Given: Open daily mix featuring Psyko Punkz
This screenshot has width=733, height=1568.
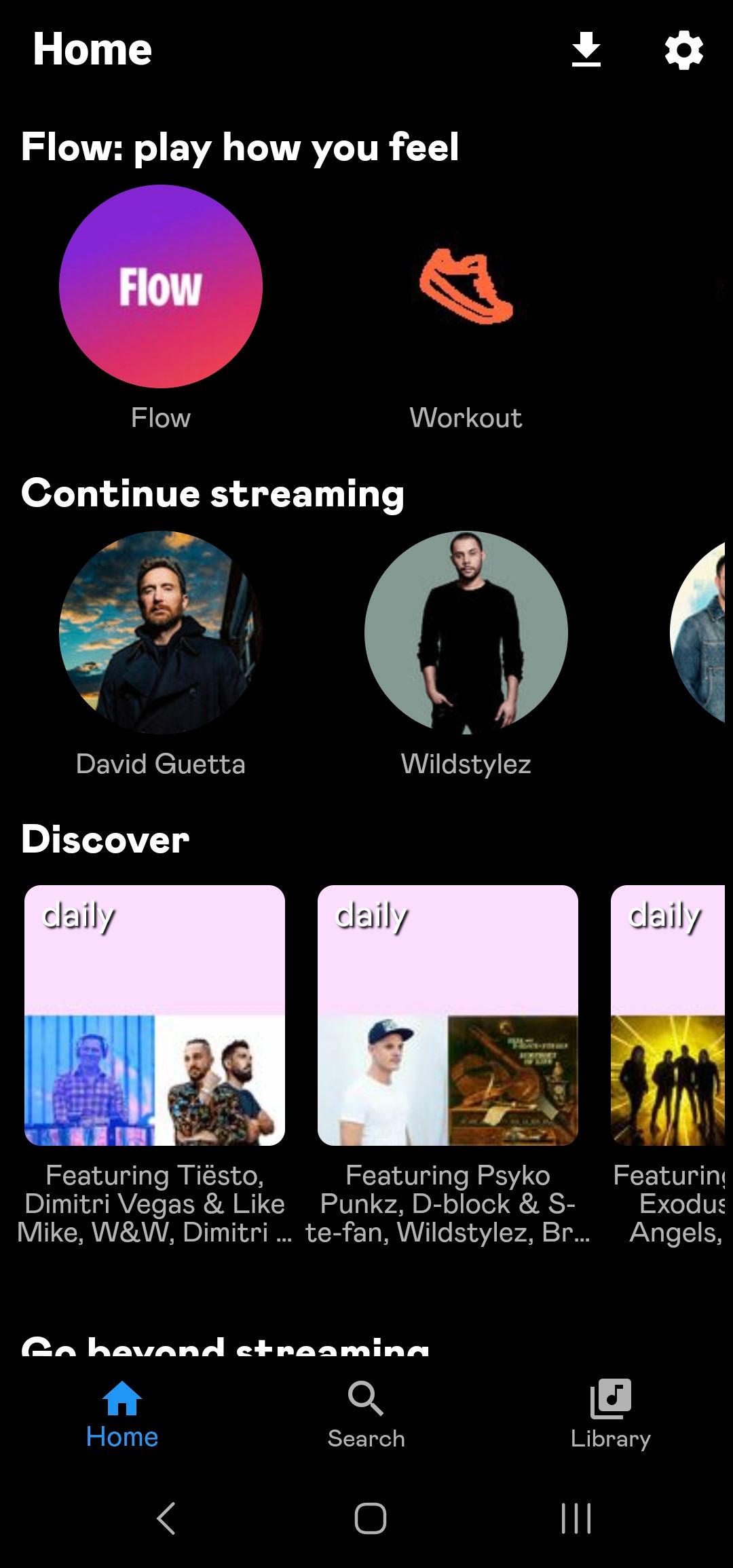Looking at the screenshot, I should click(448, 1015).
